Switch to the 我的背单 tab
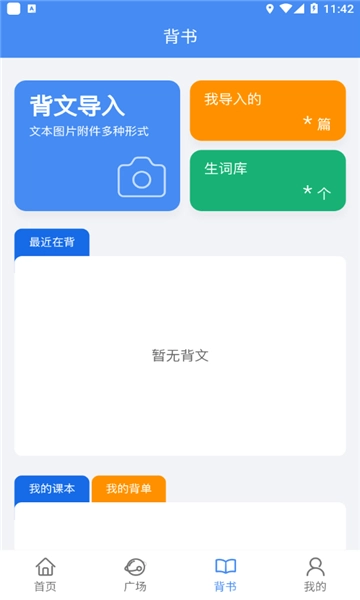Viewport: 360px width, 600px height. point(129,489)
